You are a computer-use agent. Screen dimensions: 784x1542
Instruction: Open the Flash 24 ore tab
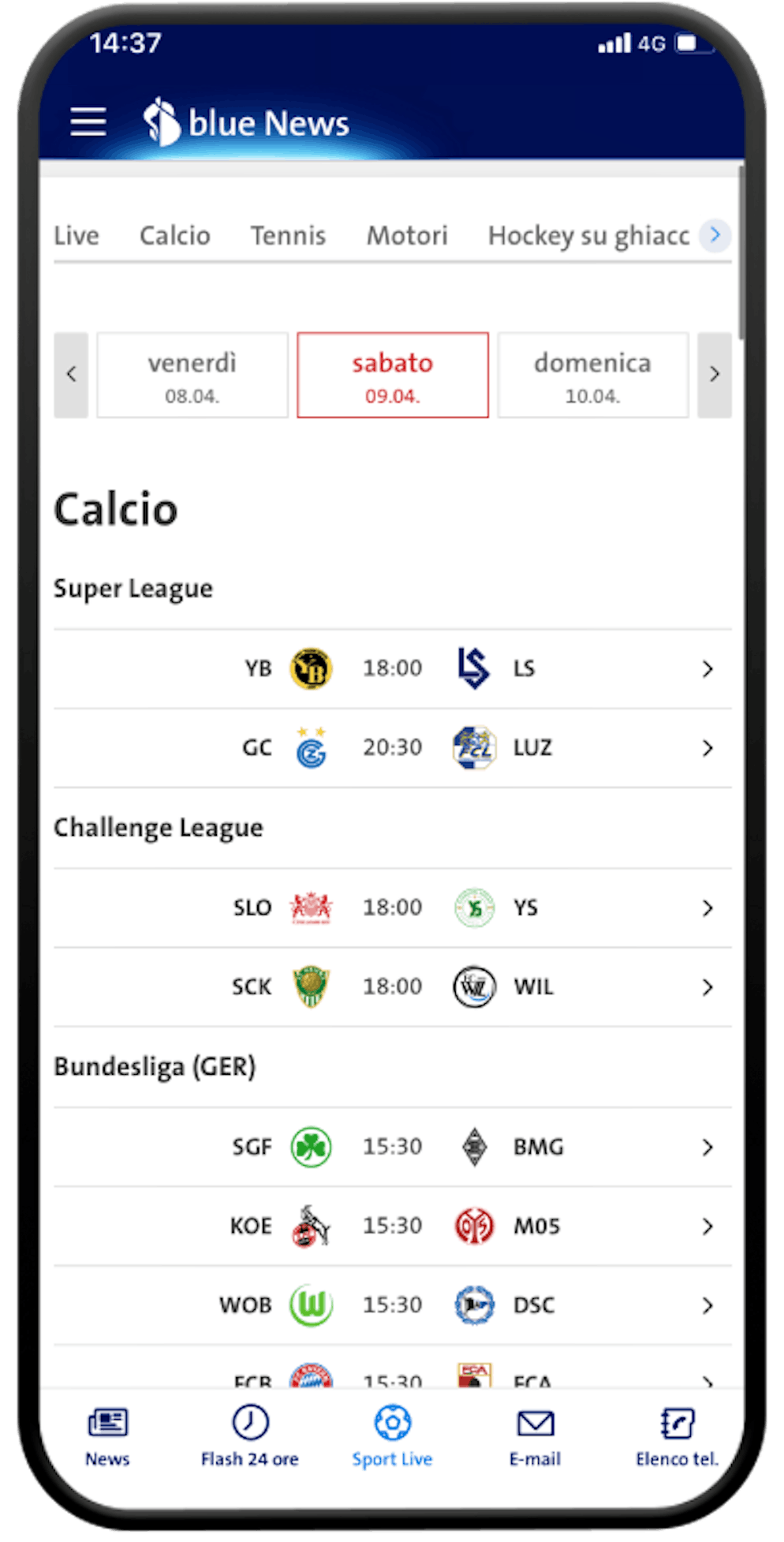[x=250, y=1436]
